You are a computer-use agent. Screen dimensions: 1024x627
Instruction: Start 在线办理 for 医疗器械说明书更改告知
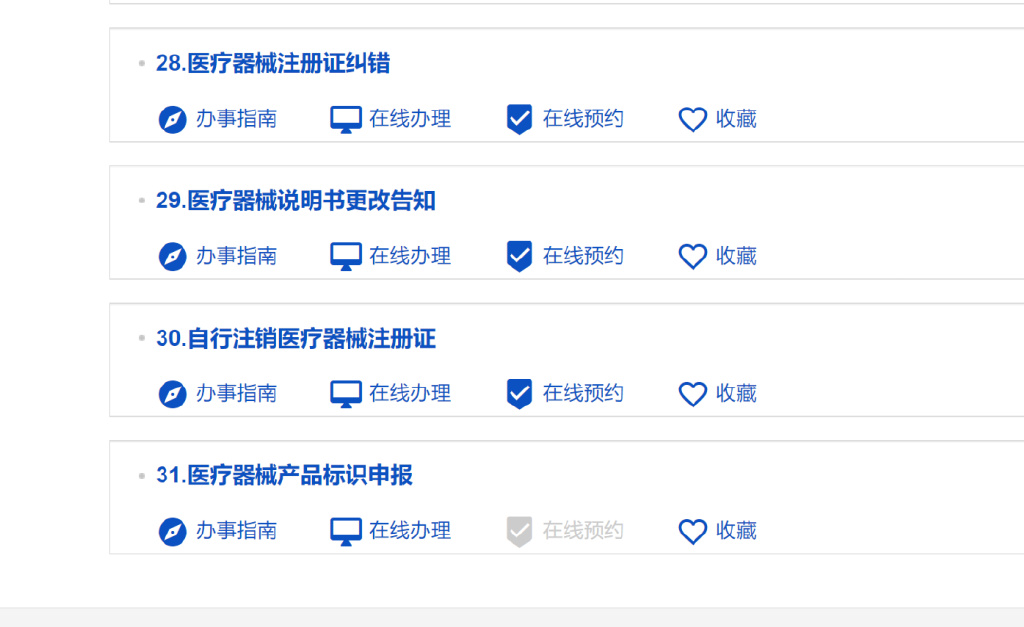tap(391, 256)
